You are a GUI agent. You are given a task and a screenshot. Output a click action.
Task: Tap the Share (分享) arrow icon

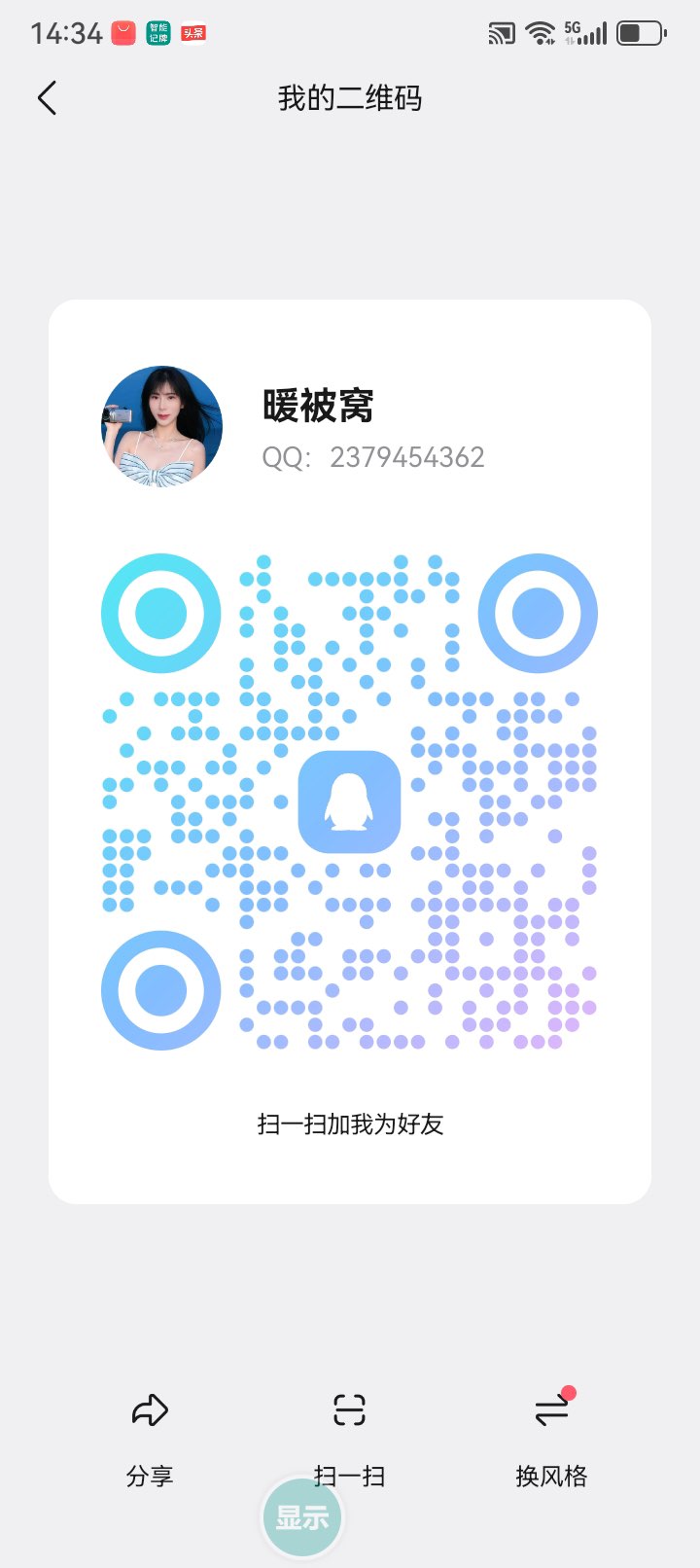click(149, 1410)
